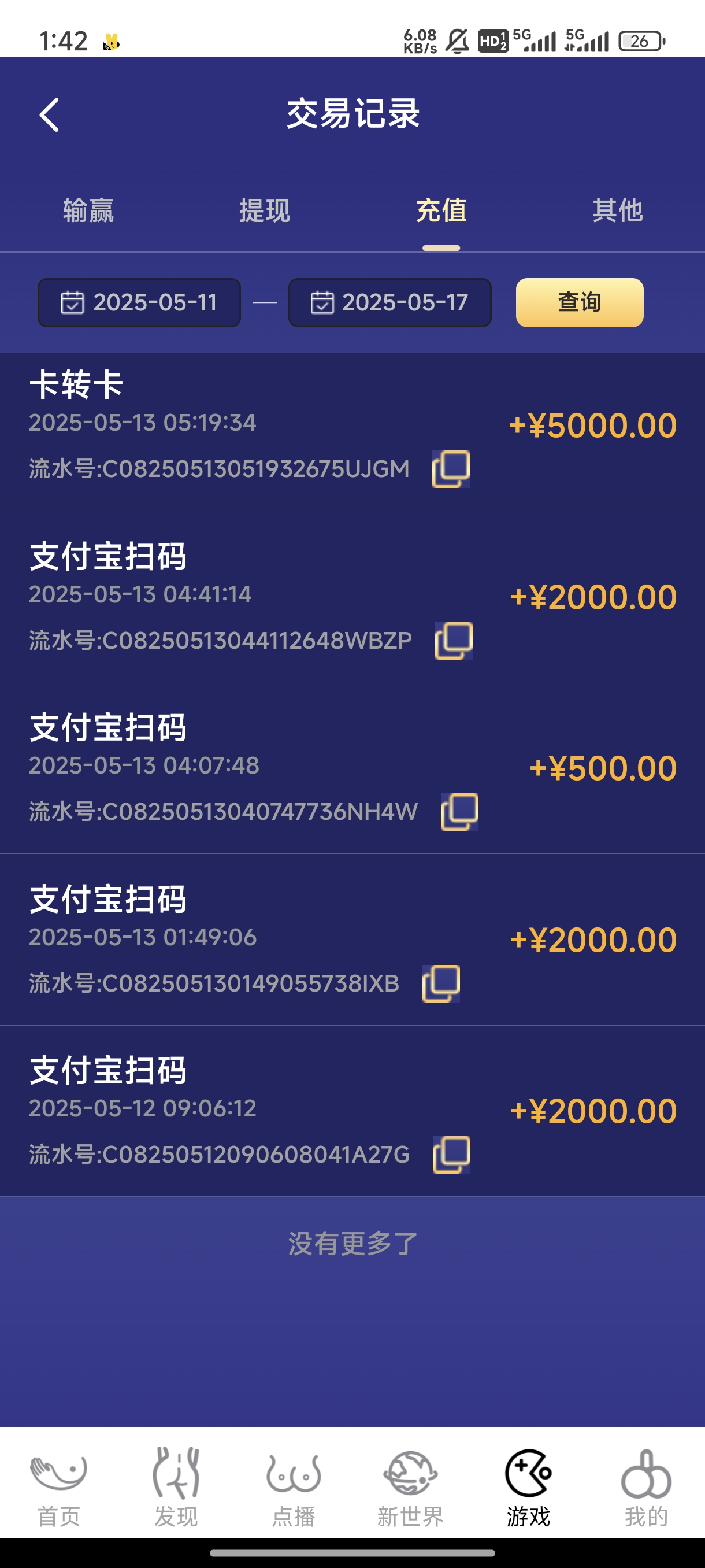Switch to 新世界 tab
The height and width of the screenshot is (1568, 705).
point(411,1488)
